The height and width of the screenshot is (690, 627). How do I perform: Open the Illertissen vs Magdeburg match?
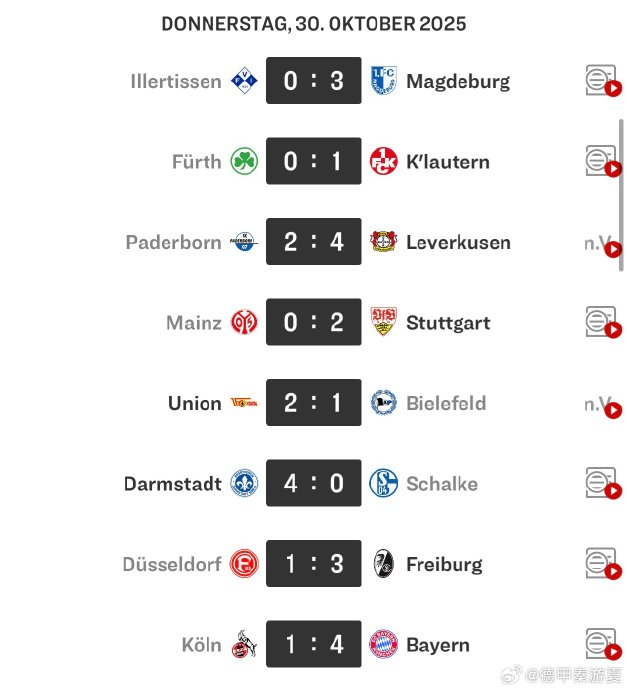[313, 81]
